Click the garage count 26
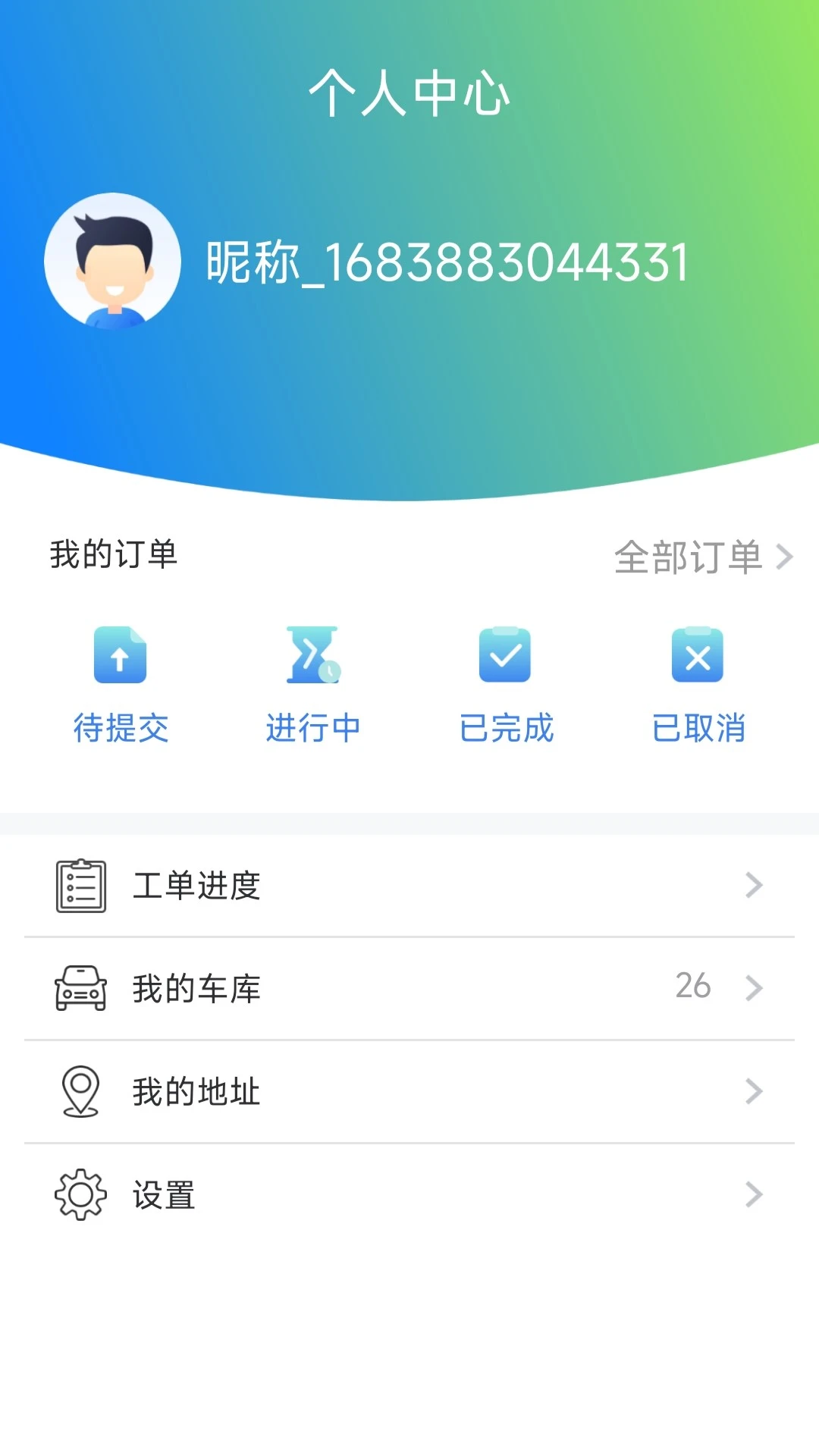 pos(692,984)
